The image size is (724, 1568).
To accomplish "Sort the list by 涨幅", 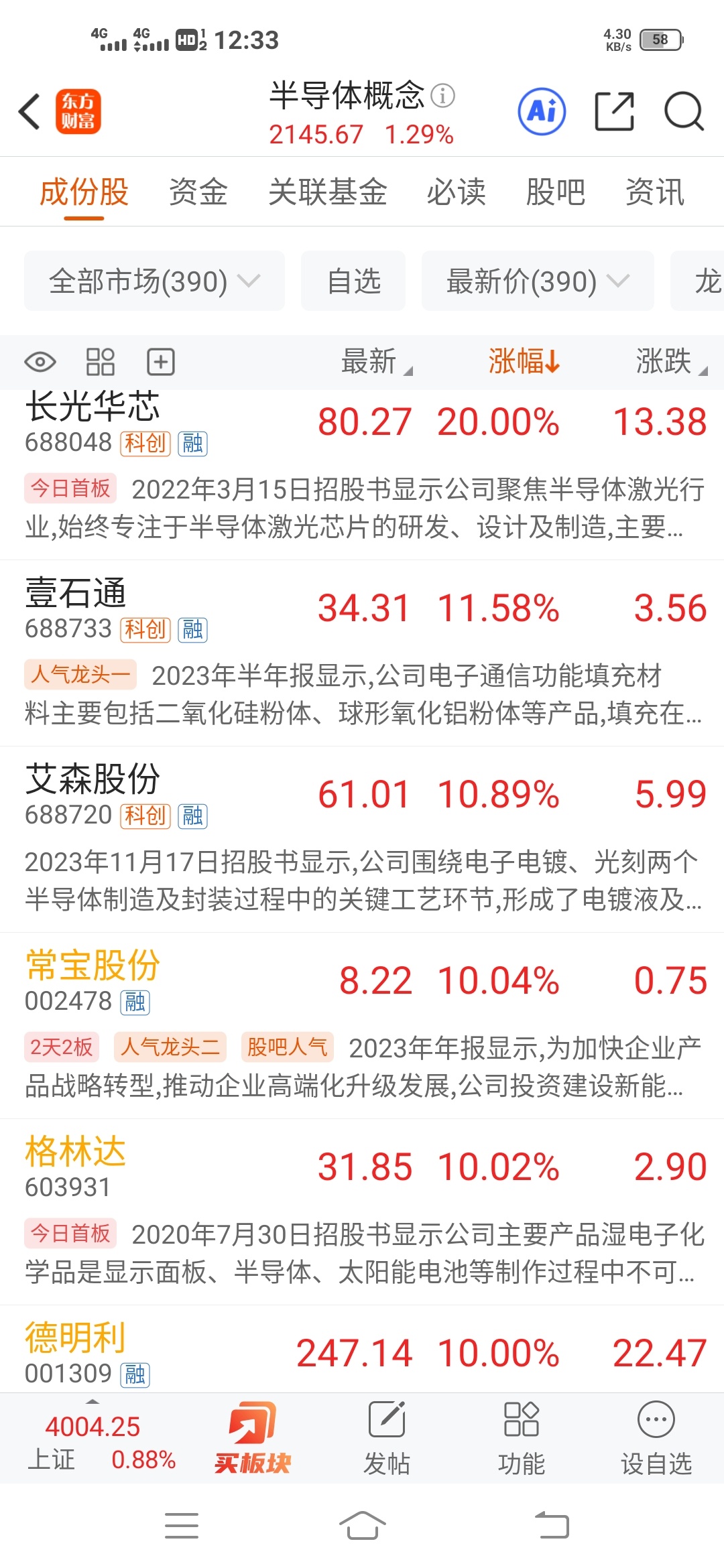I will [523, 362].
